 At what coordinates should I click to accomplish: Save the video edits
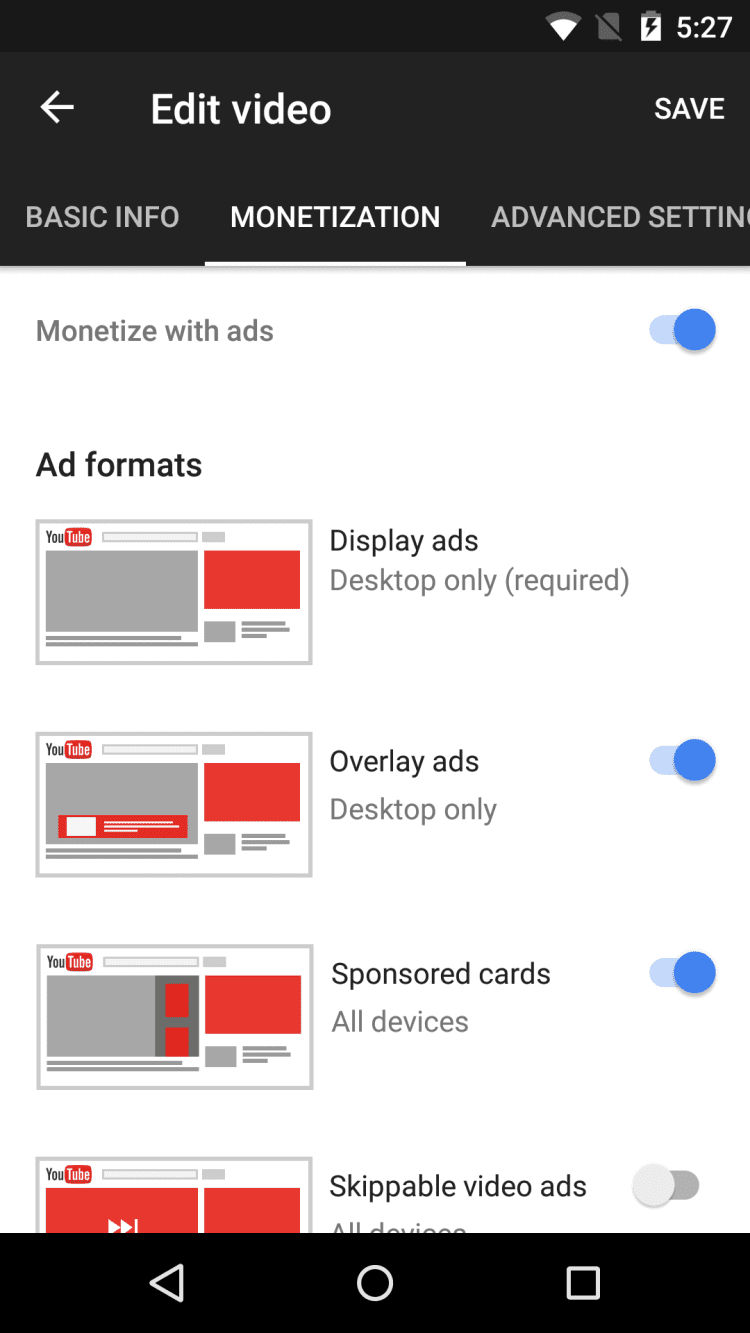tap(689, 109)
